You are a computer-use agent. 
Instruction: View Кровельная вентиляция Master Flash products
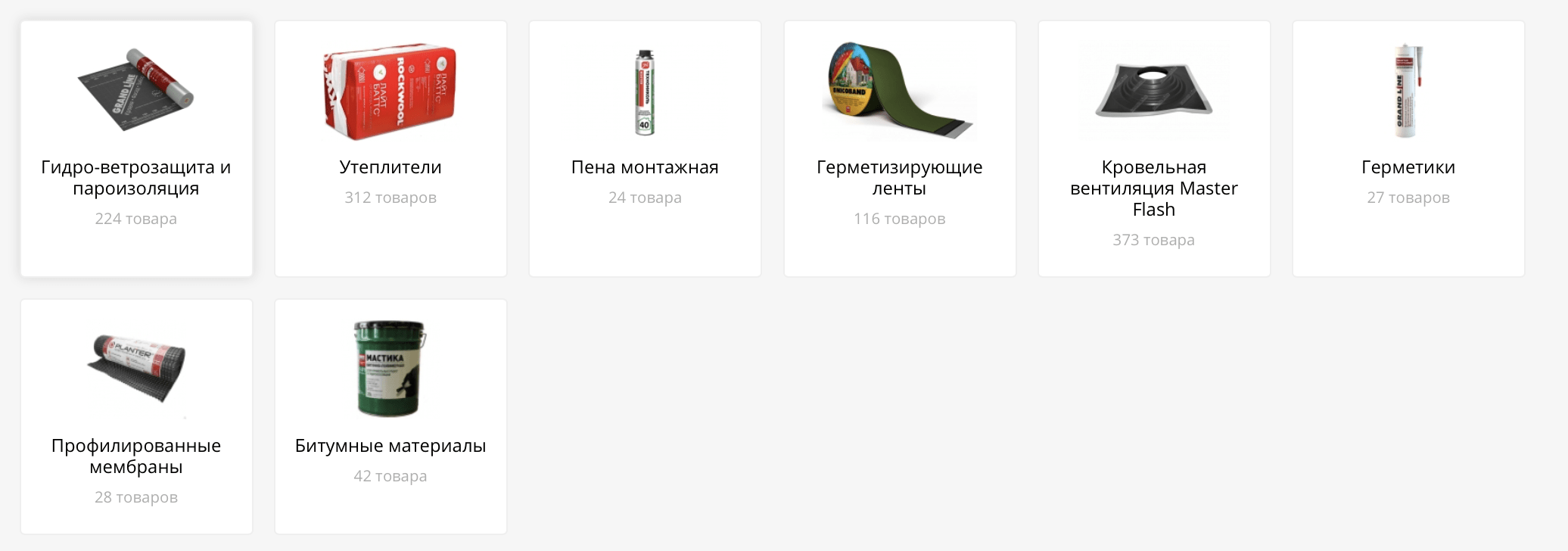[x=1153, y=188]
